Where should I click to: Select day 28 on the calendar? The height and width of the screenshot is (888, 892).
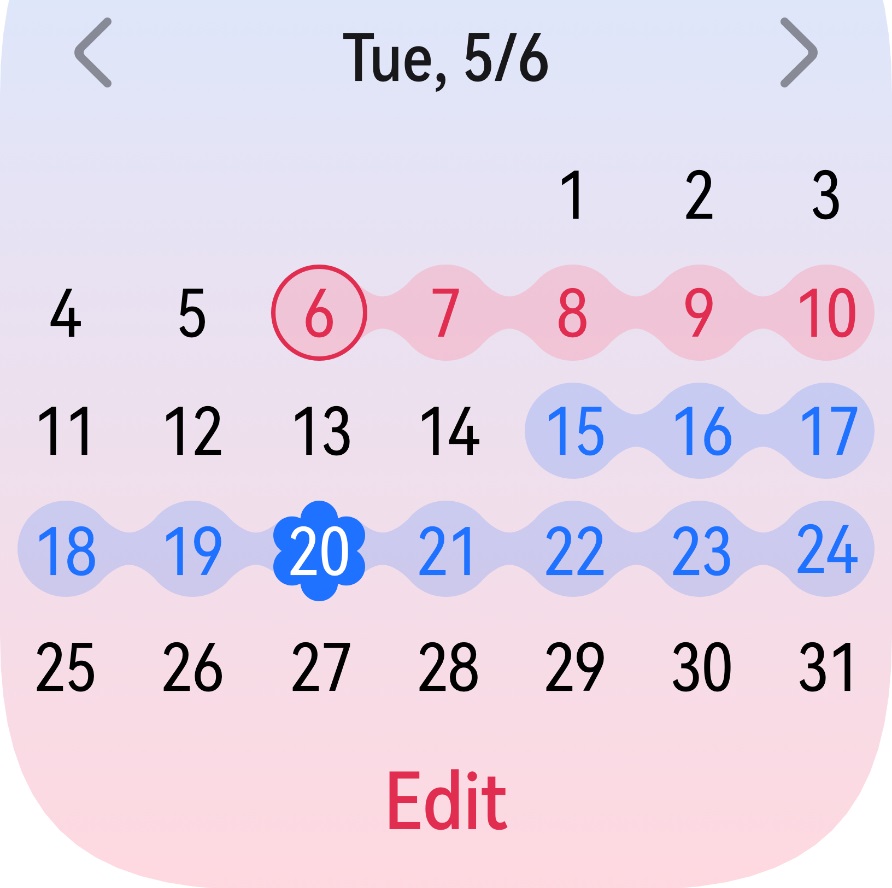tap(447, 668)
